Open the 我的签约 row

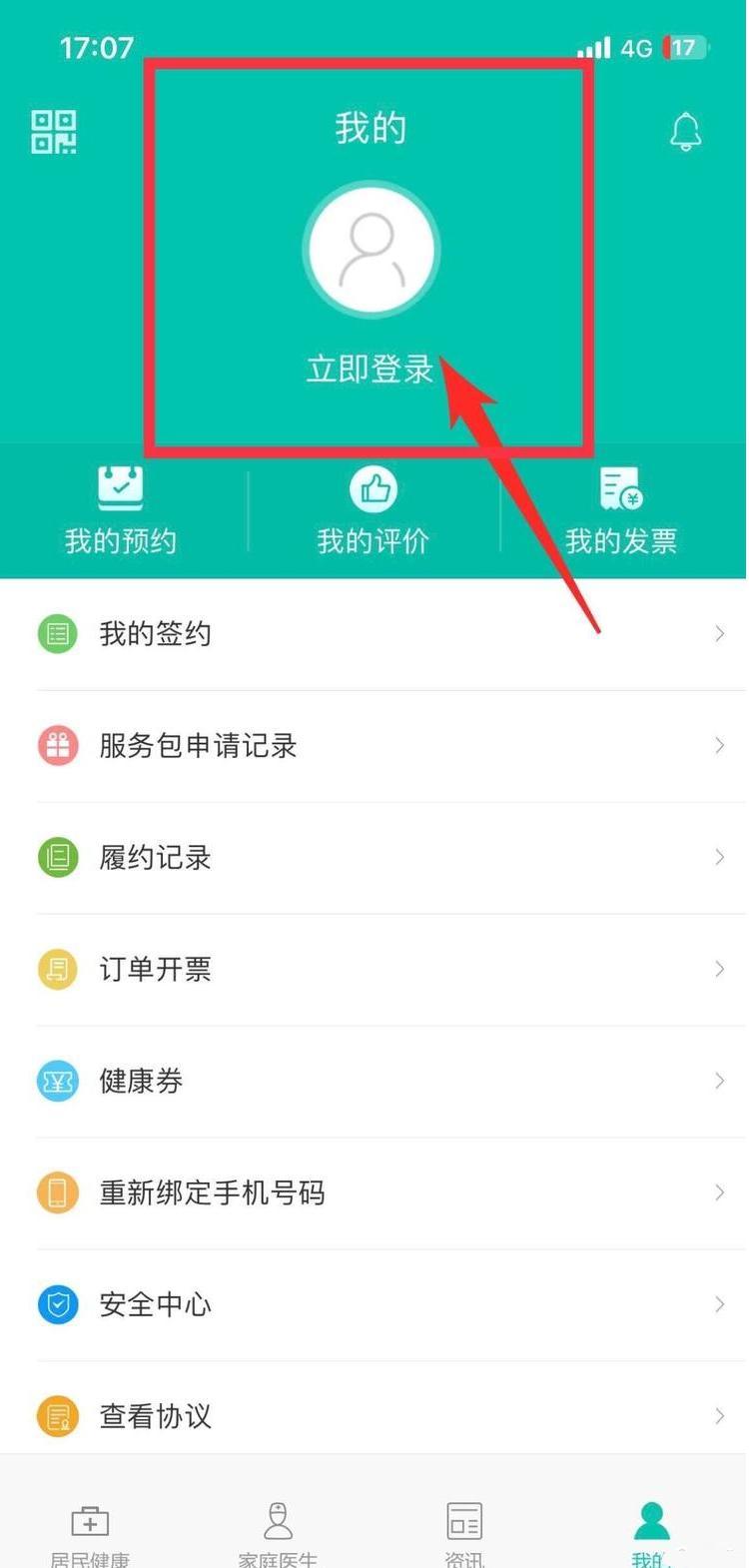379,634
